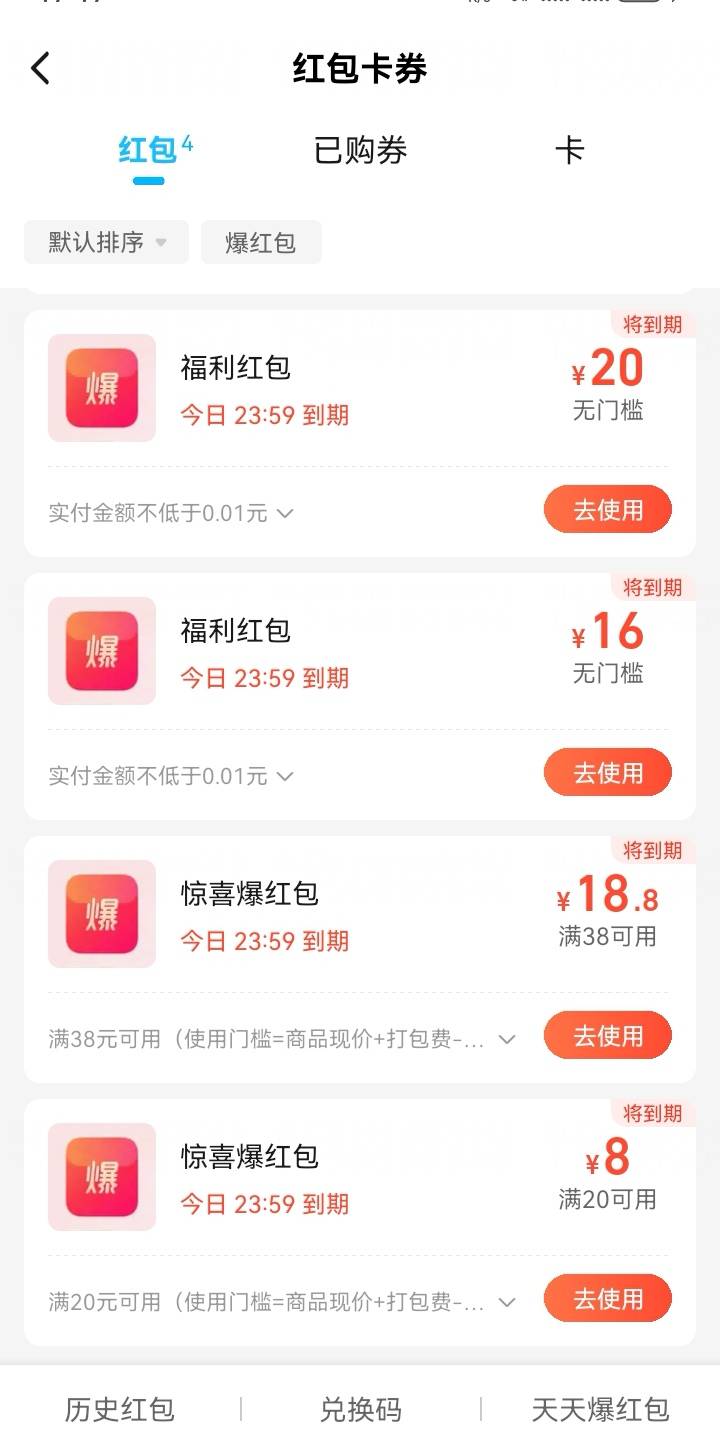Expand usage rules of the ¥16 福利红包
The height and width of the screenshot is (1453, 720).
[x=171, y=776]
